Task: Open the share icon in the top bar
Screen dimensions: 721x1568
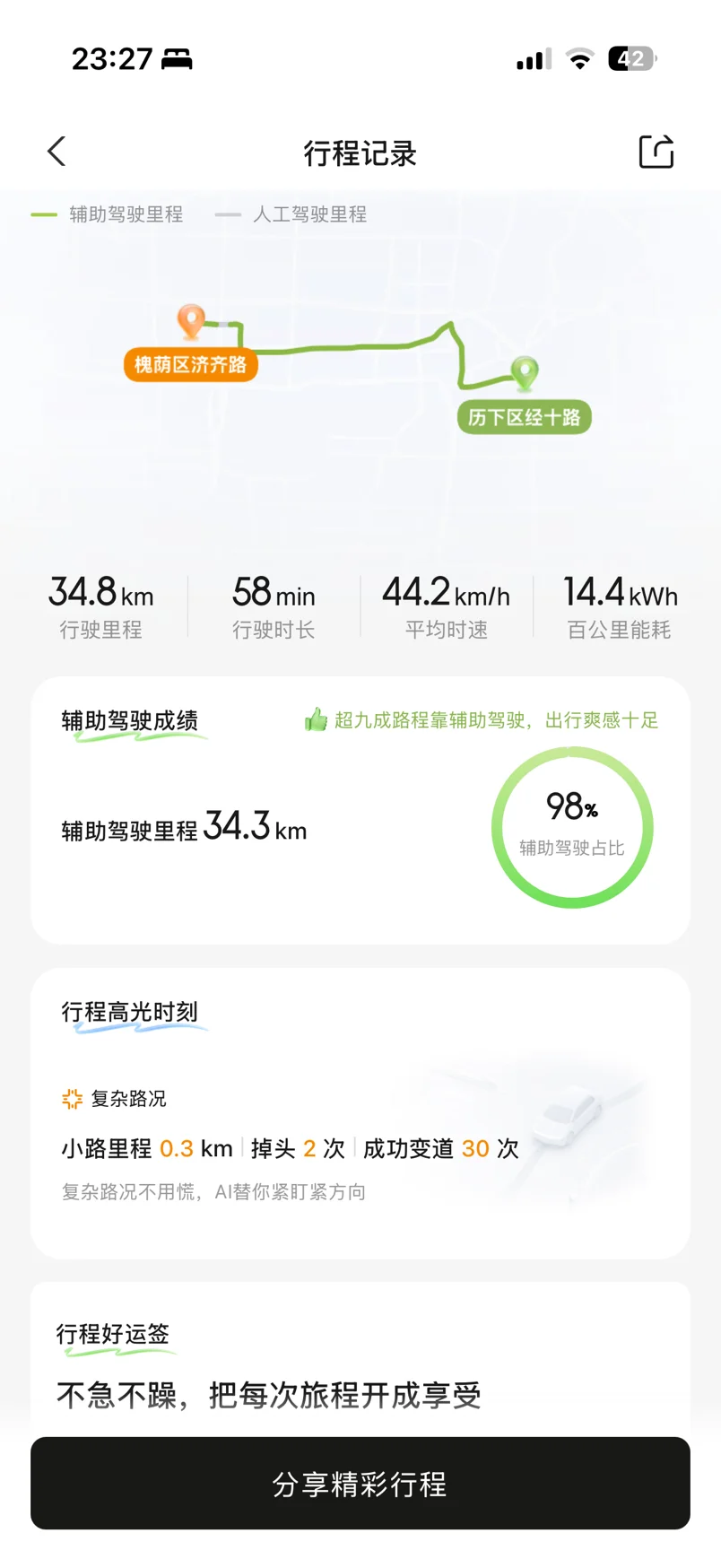Action: [x=656, y=152]
